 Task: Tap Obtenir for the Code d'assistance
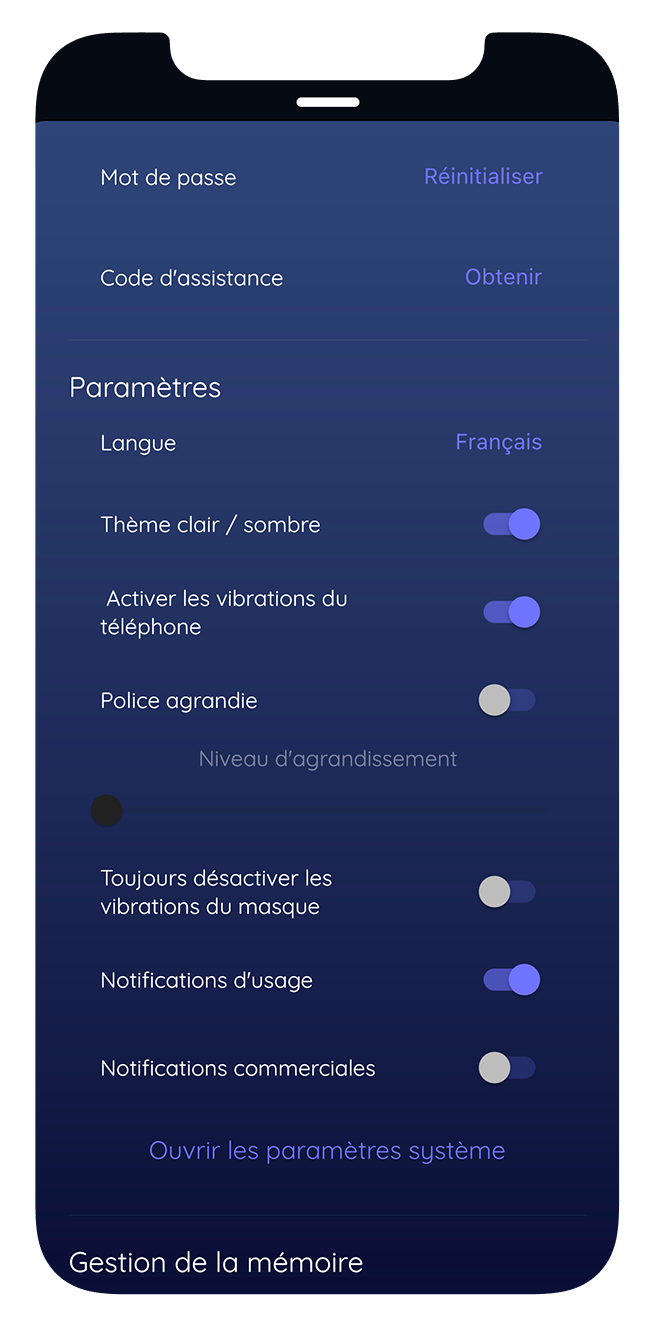pyautogui.click(x=503, y=277)
